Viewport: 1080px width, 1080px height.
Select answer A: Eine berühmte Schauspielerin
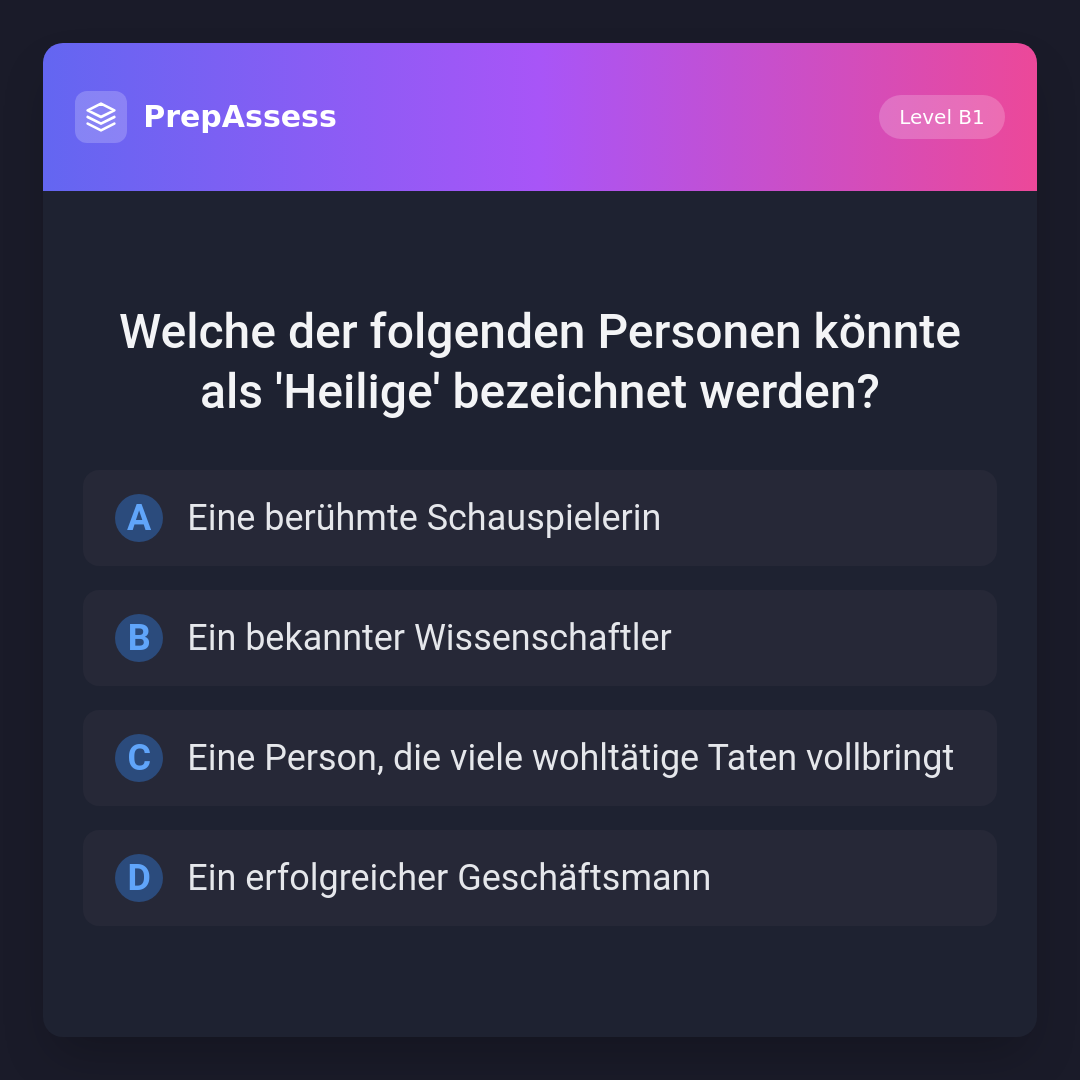(x=540, y=518)
